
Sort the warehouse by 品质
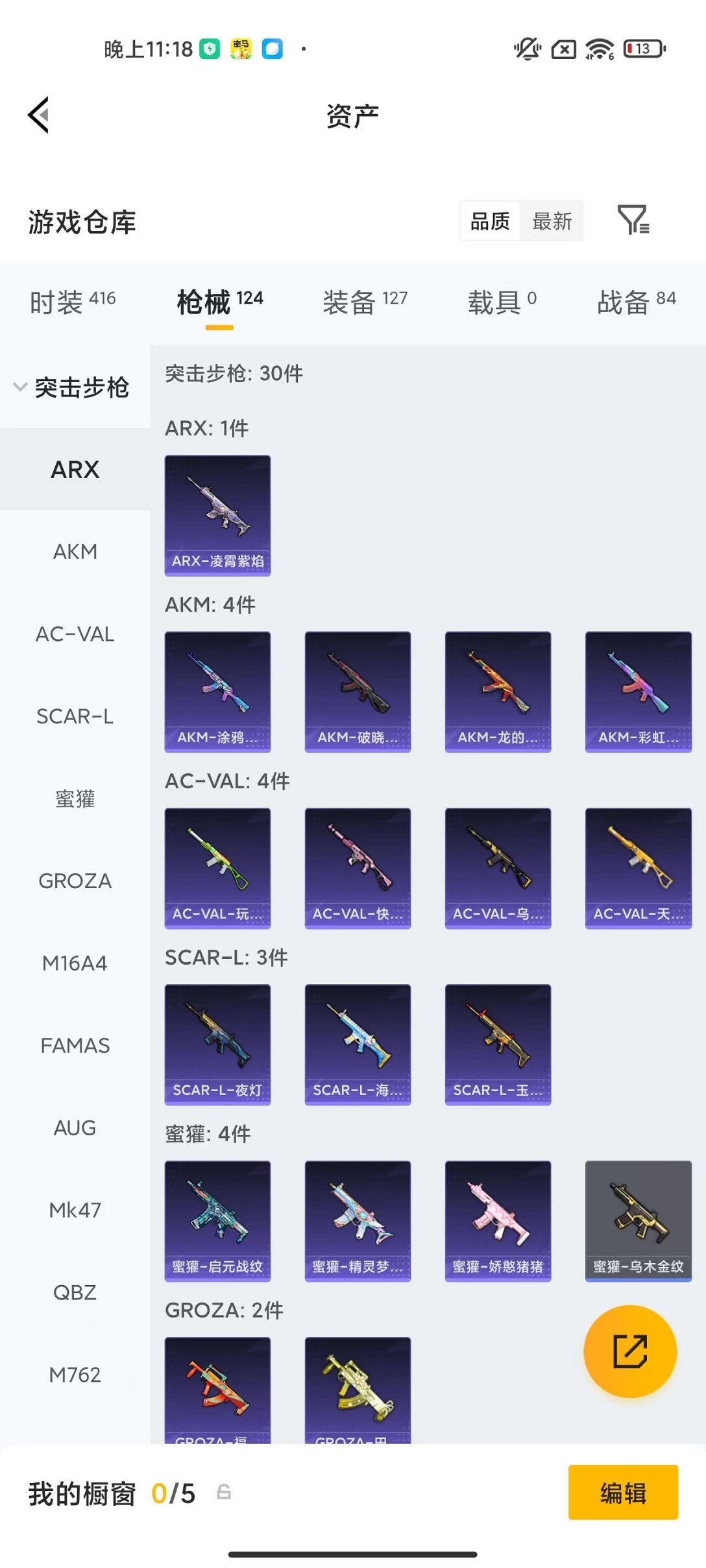[x=490, y=221]
